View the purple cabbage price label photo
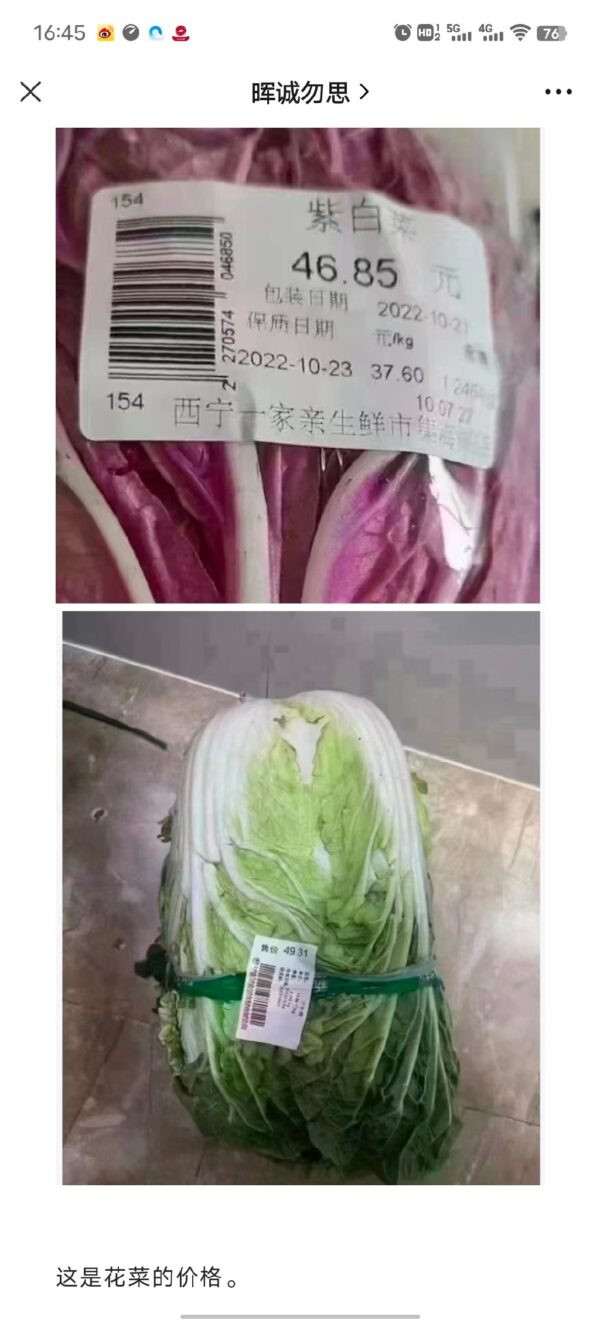The height and width of the screenshot is (1320, 600). (297, 365)
